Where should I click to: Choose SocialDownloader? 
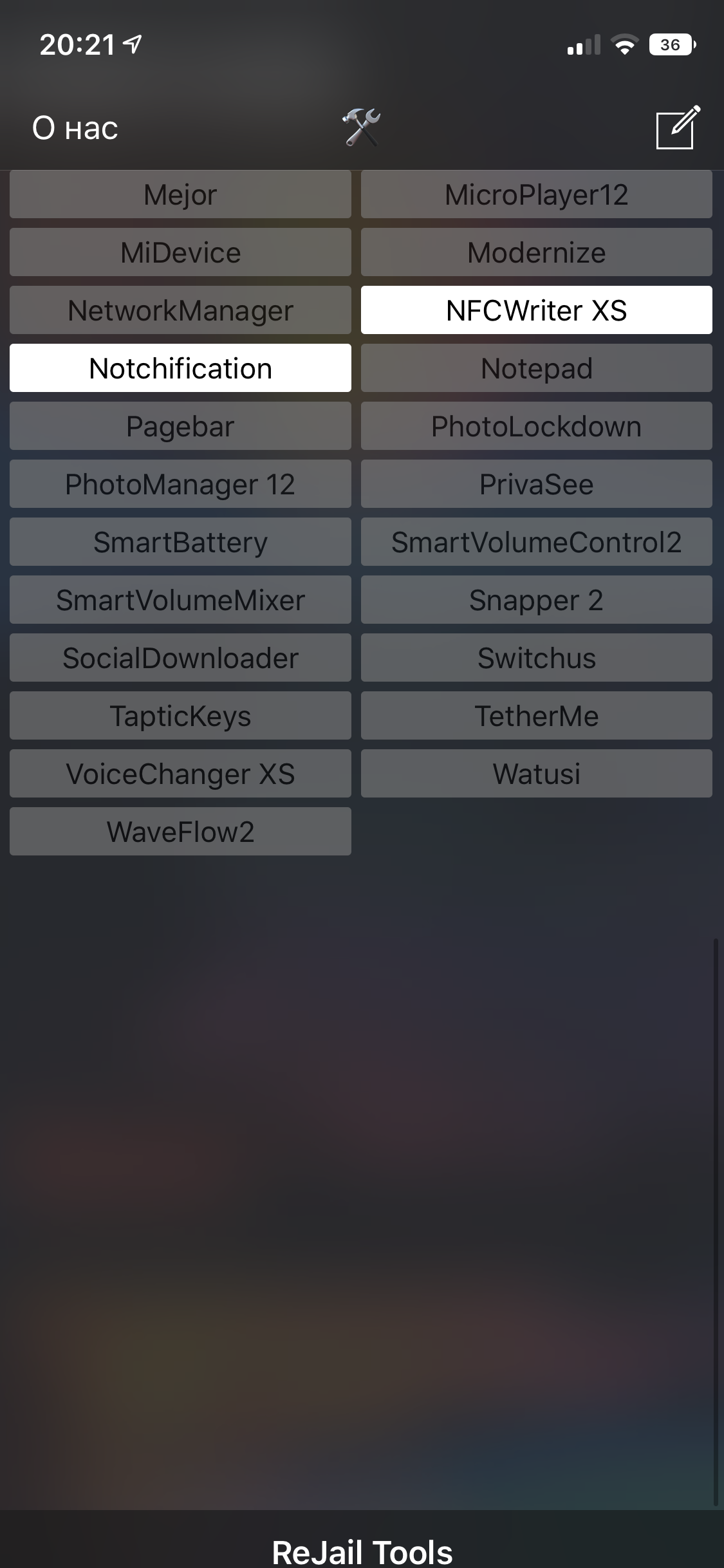coord(180,658)
